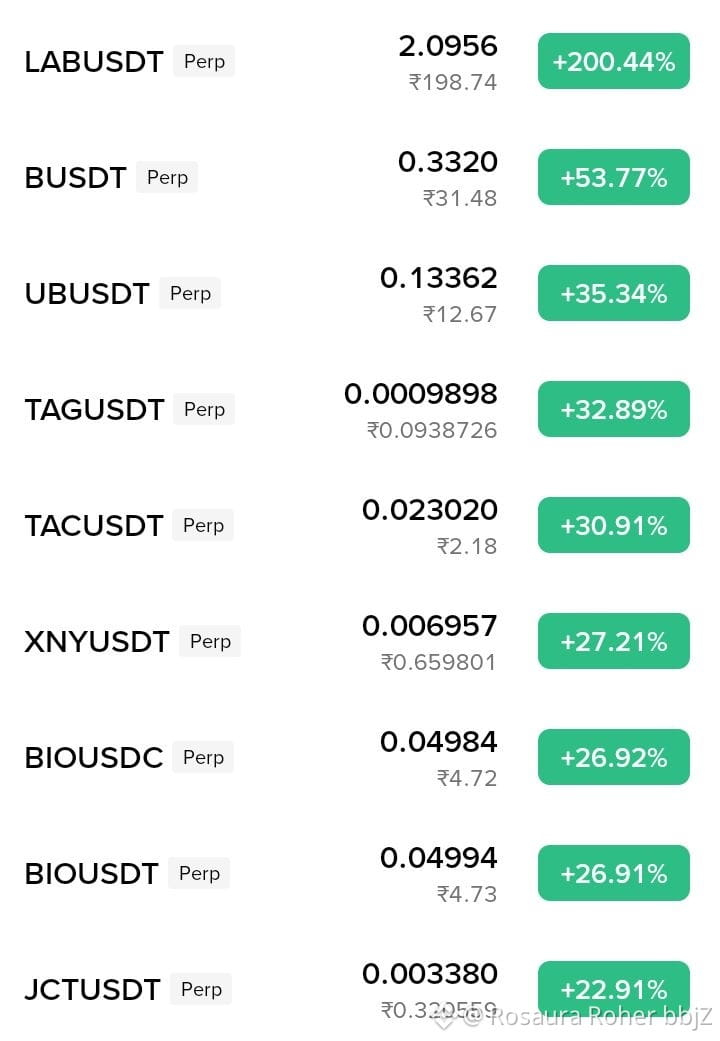Select XNYUSDT perp from the list
Screen dimensions: 720x1041
point(360,641)
